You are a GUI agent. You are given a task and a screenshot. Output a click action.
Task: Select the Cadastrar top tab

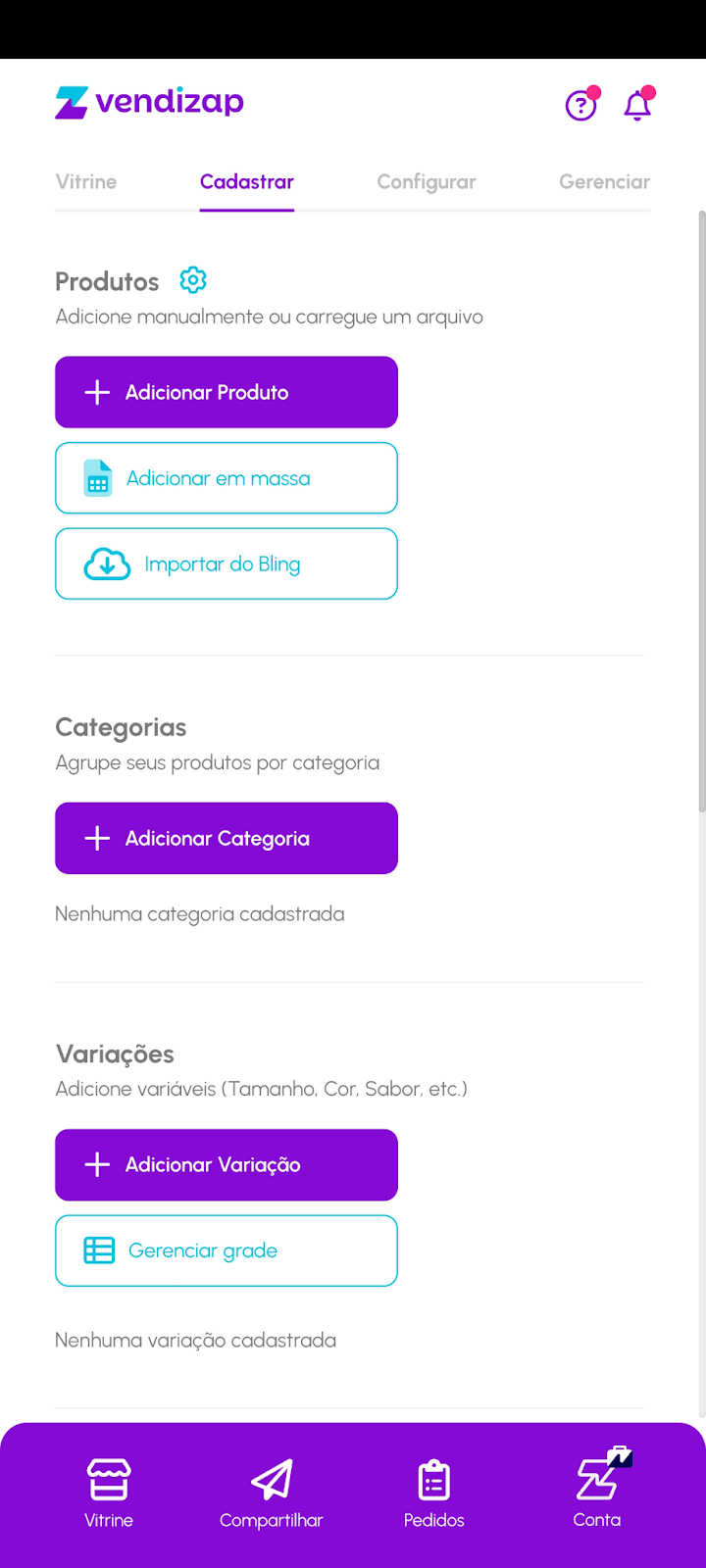tap(247, 182)
